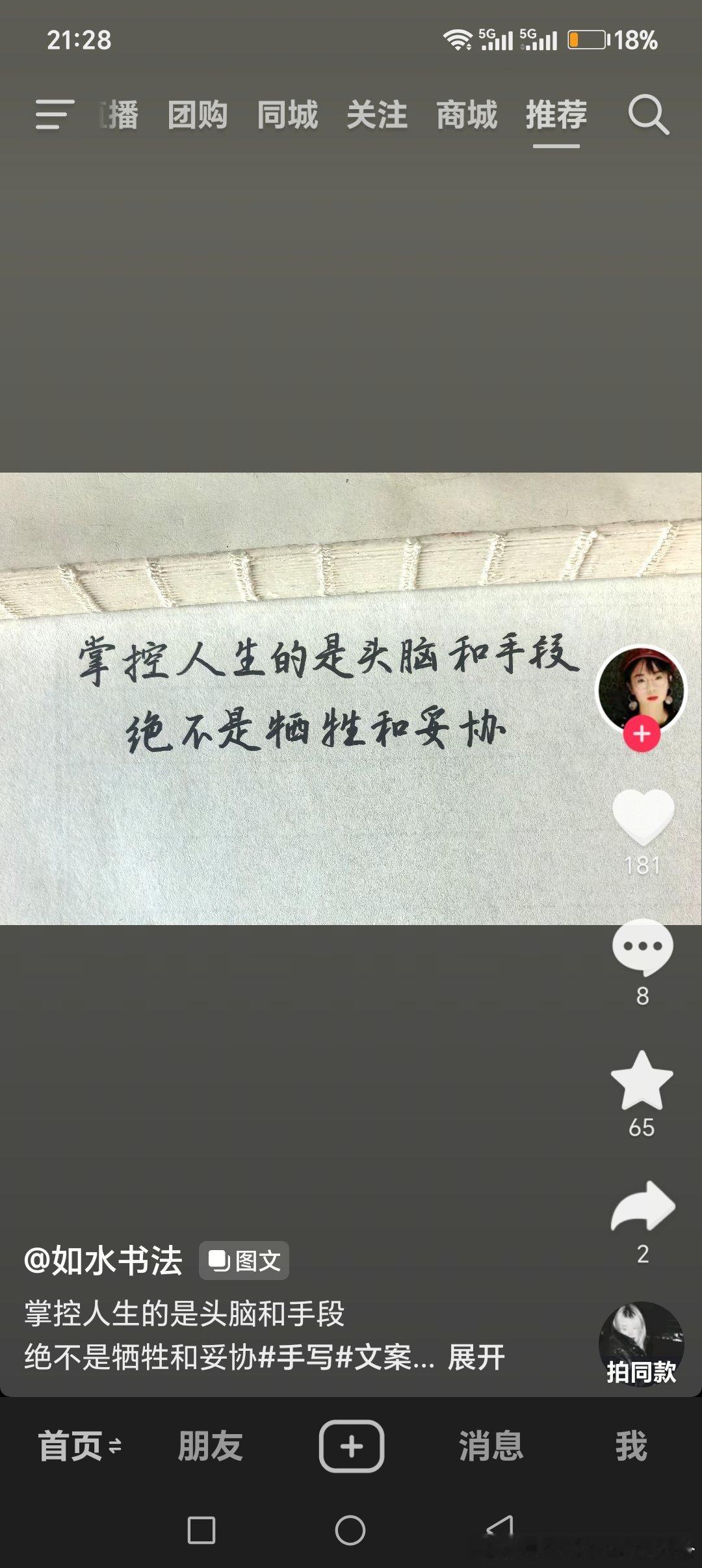Switch to the 关注 tab
This screenshot has width=702, height=1568.
point(377,115)
